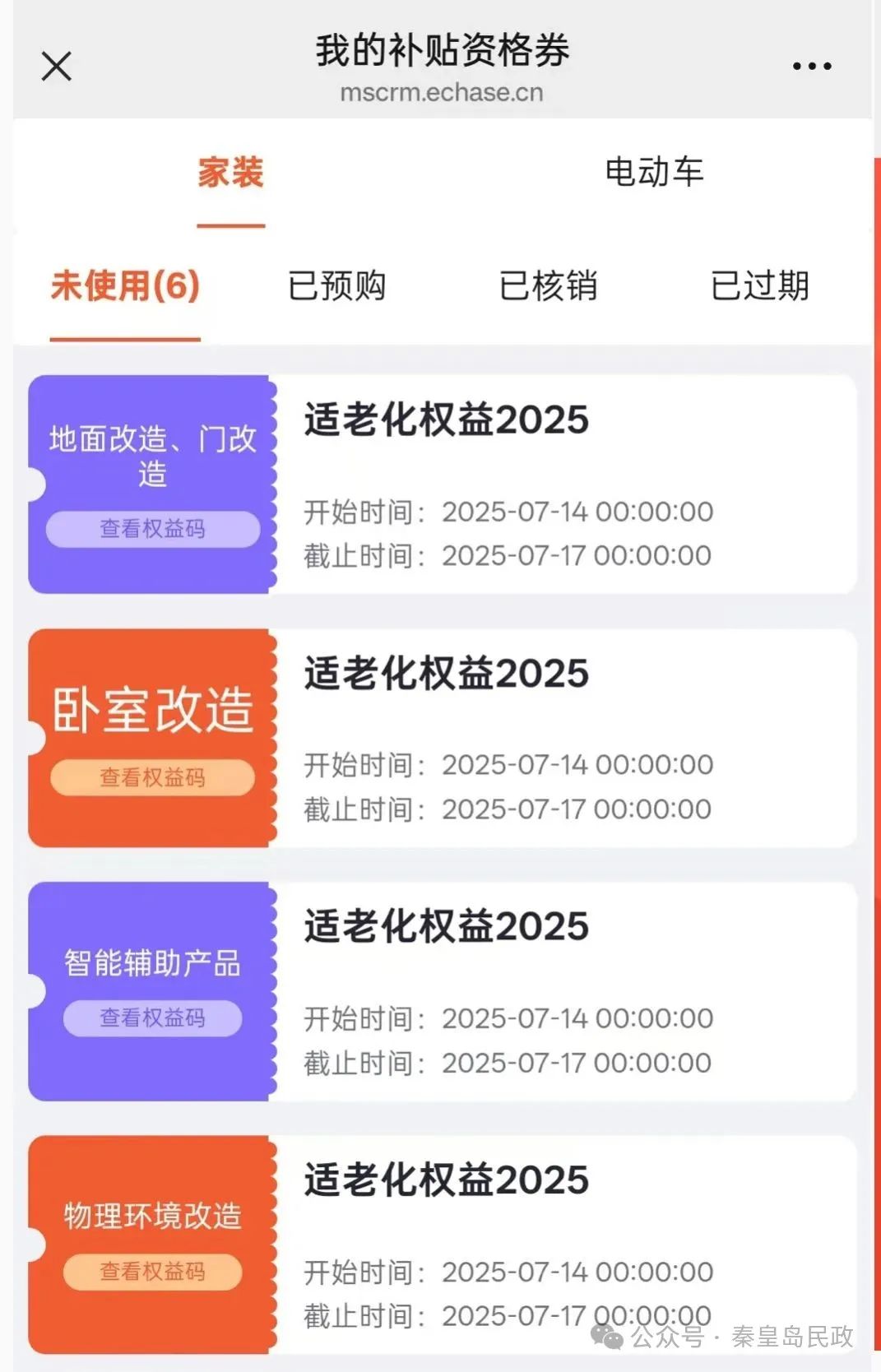Screen dimensions: 881x1372
Task: Select the 已预购 filter tab
Action: [338, 287]
